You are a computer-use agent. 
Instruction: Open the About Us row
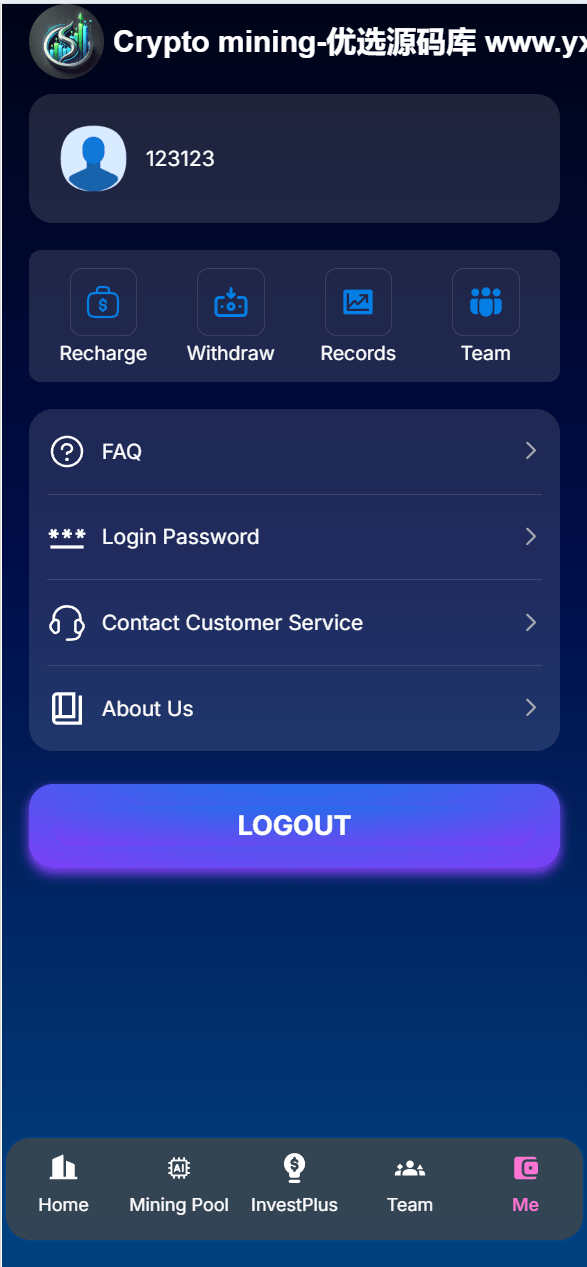coord(294,708)
